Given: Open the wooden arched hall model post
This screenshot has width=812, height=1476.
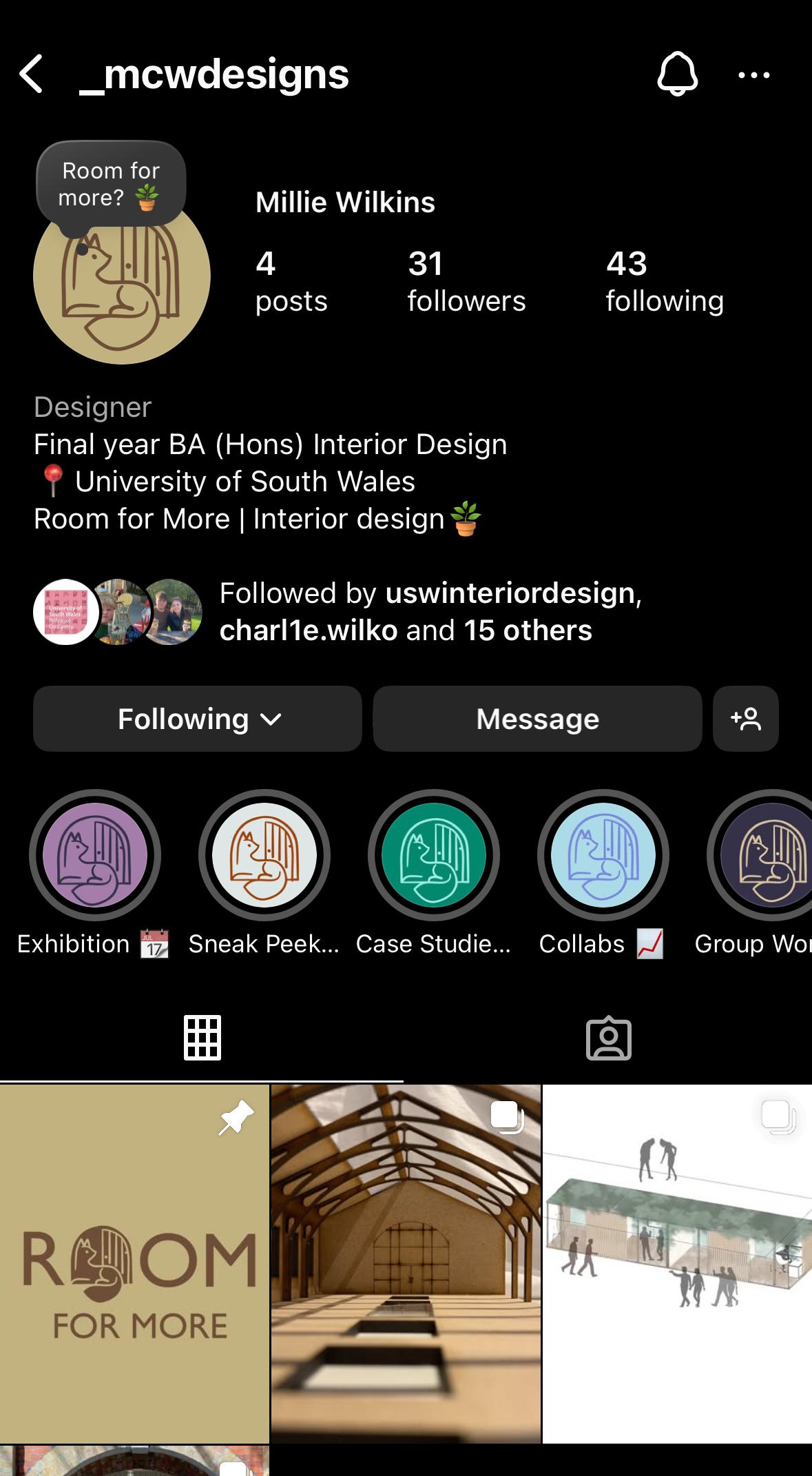Looking at the screenshot, I should coord(406,1264).
